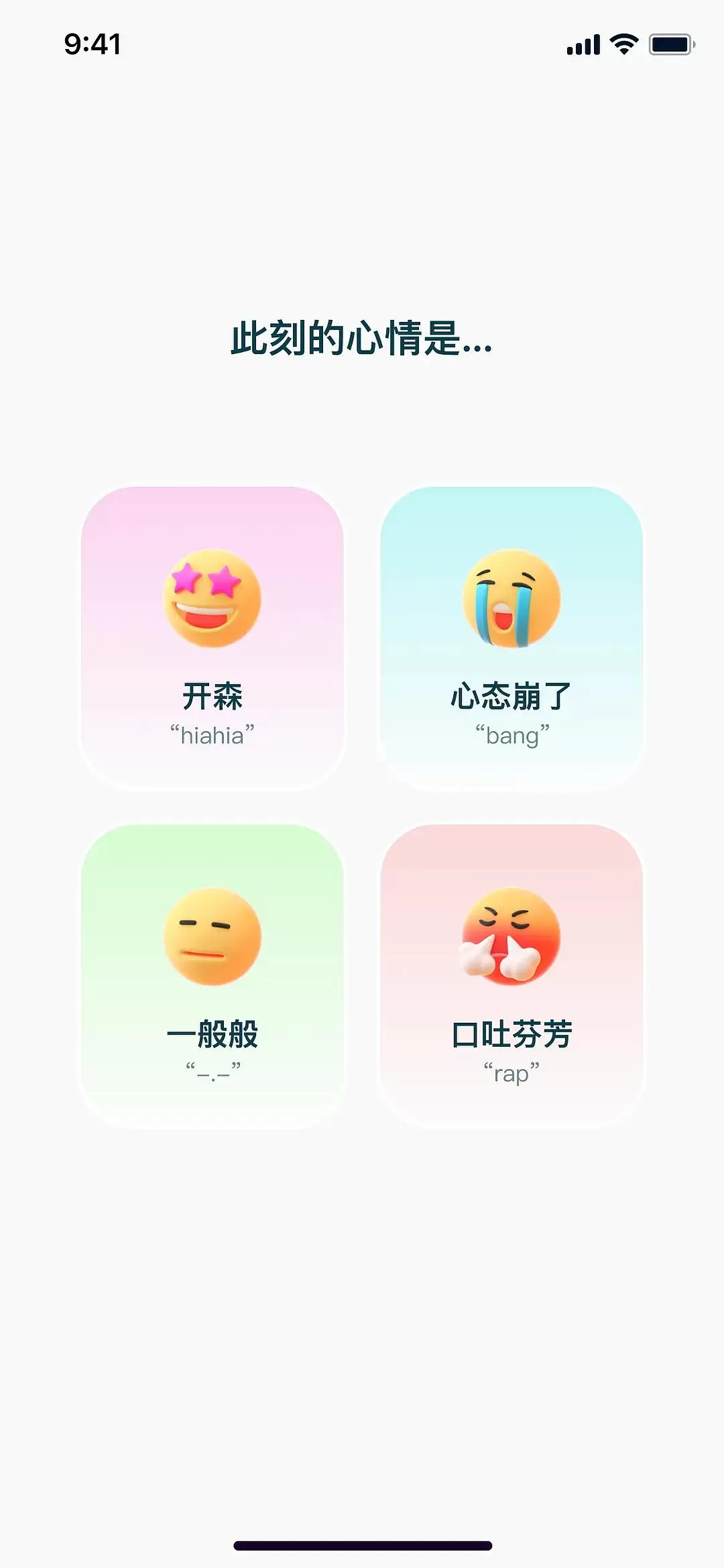
Task: Tap the 口吐芬芳 angry mood card
Action: (511, 976)
